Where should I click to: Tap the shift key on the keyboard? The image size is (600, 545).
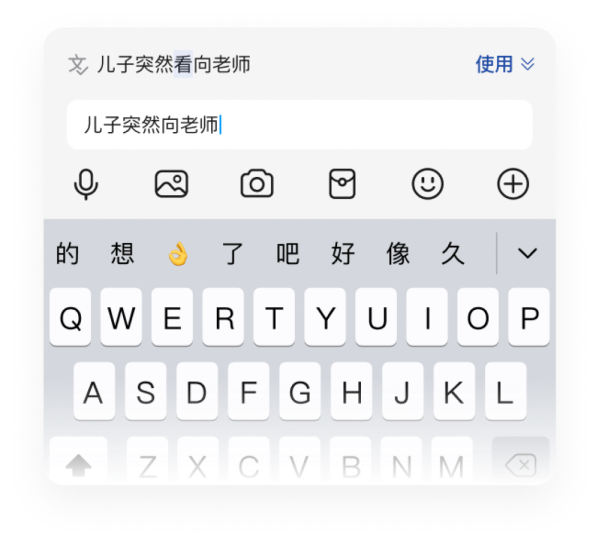click(78, 463)
